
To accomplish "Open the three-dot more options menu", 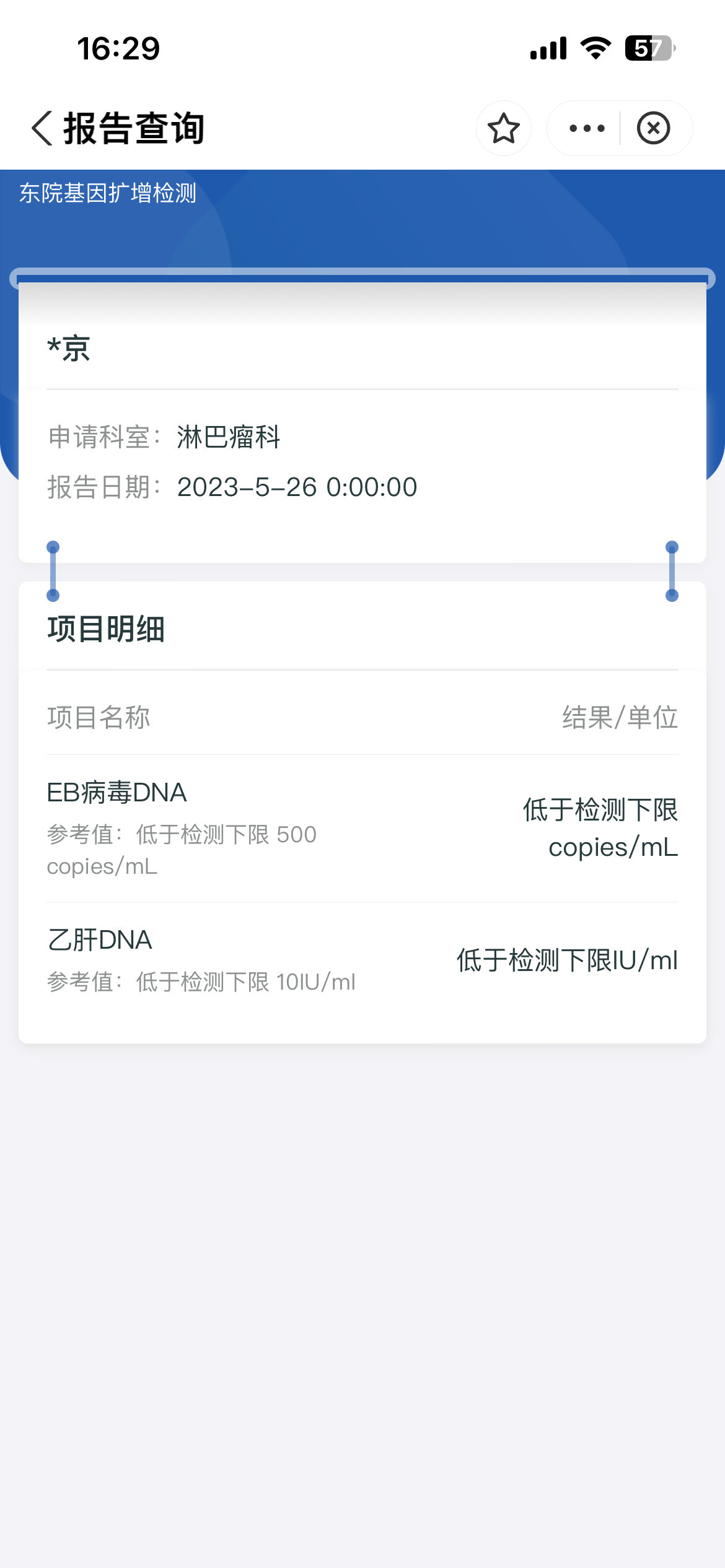I will pyautogui.click(x=586, y=128).
